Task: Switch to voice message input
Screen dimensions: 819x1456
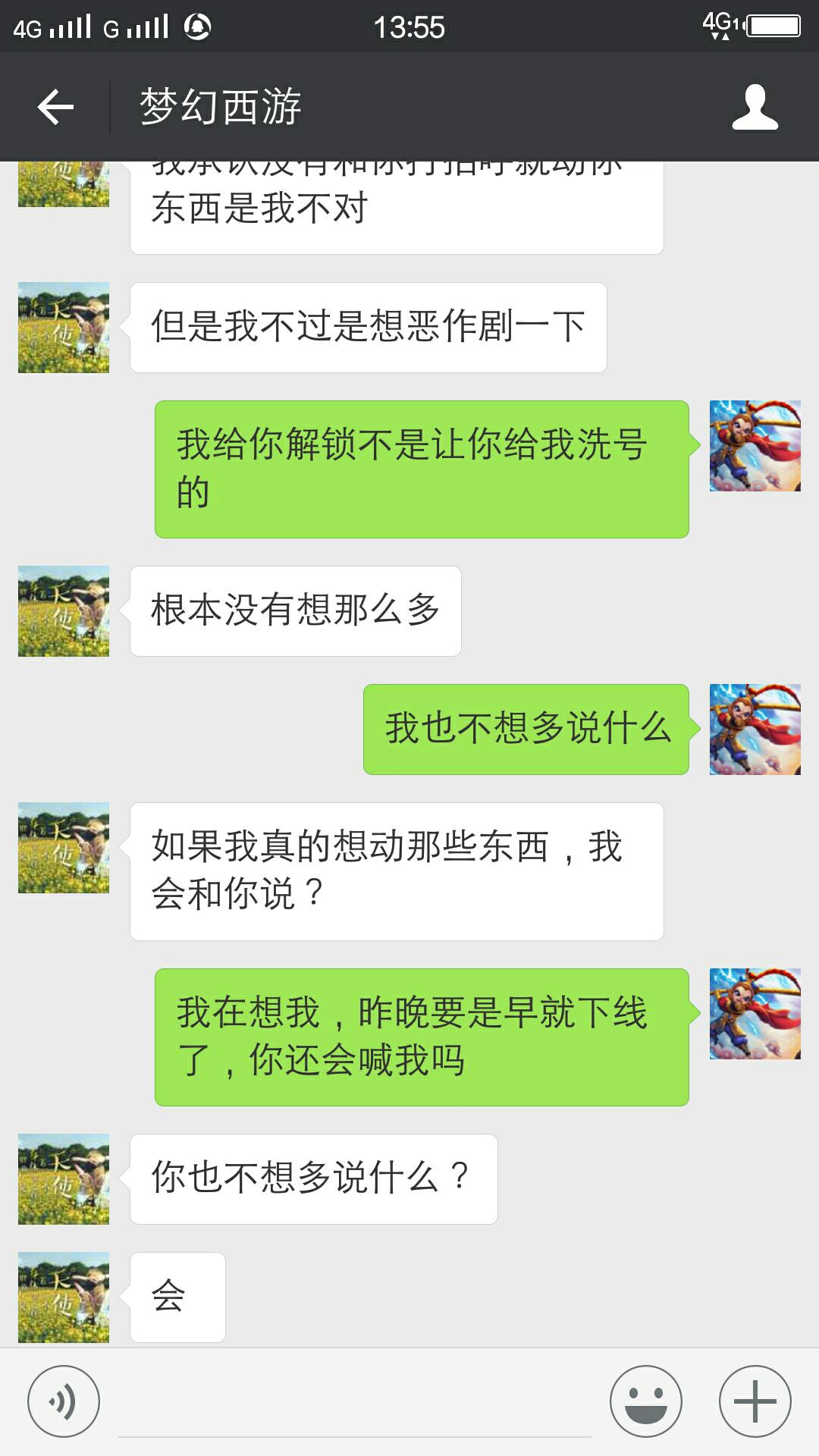Action: (64, 1401)
